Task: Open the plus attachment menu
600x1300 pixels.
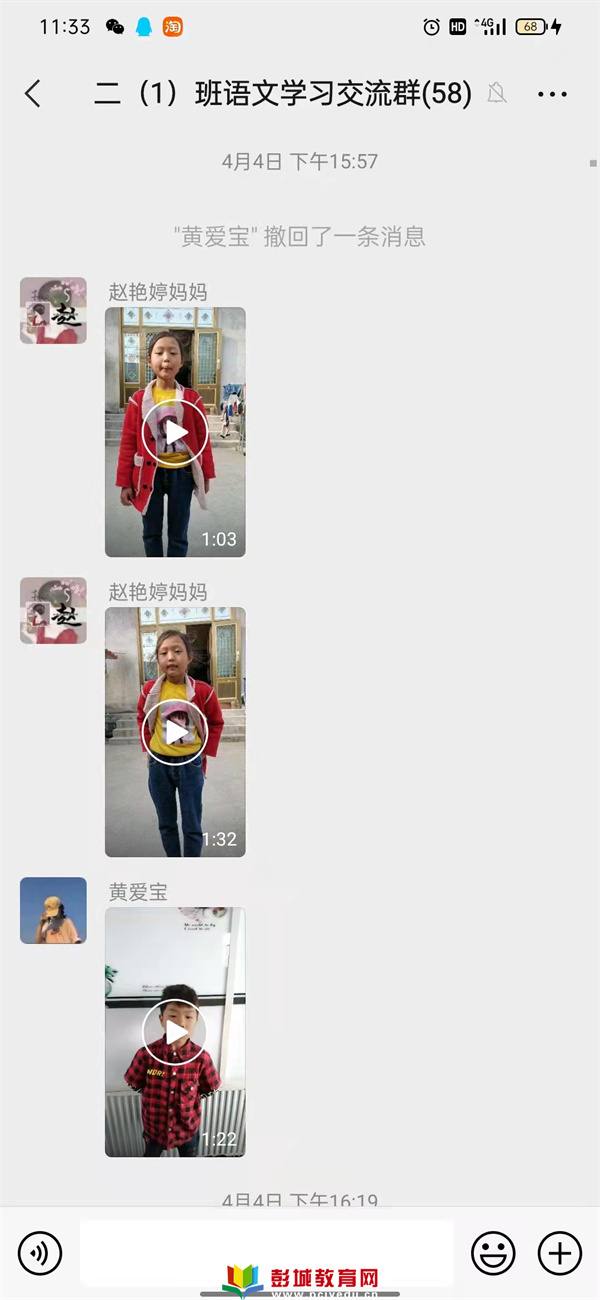Action: [x=560, y=1253]
